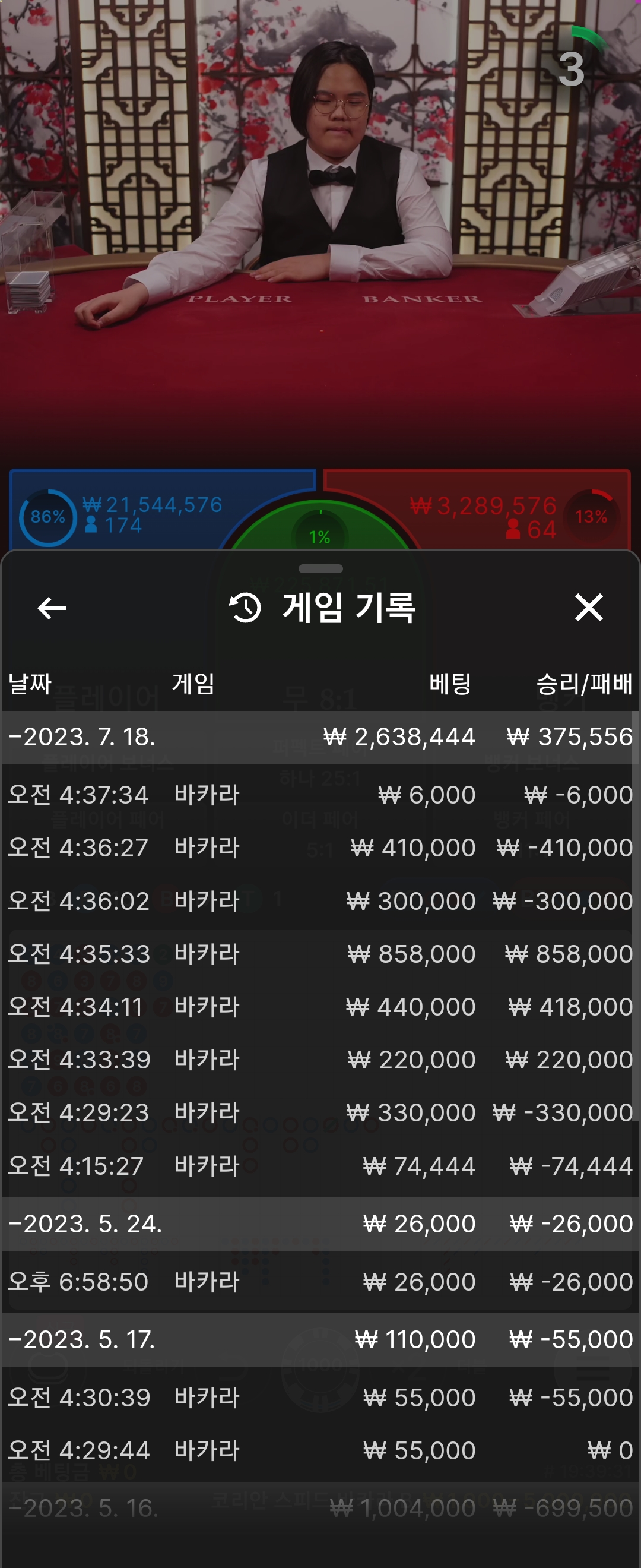The width and height of the screenshot is (641, 1568).
Task: Open the 오전 4:37:34 baccarat record
Action: [320, 794]
